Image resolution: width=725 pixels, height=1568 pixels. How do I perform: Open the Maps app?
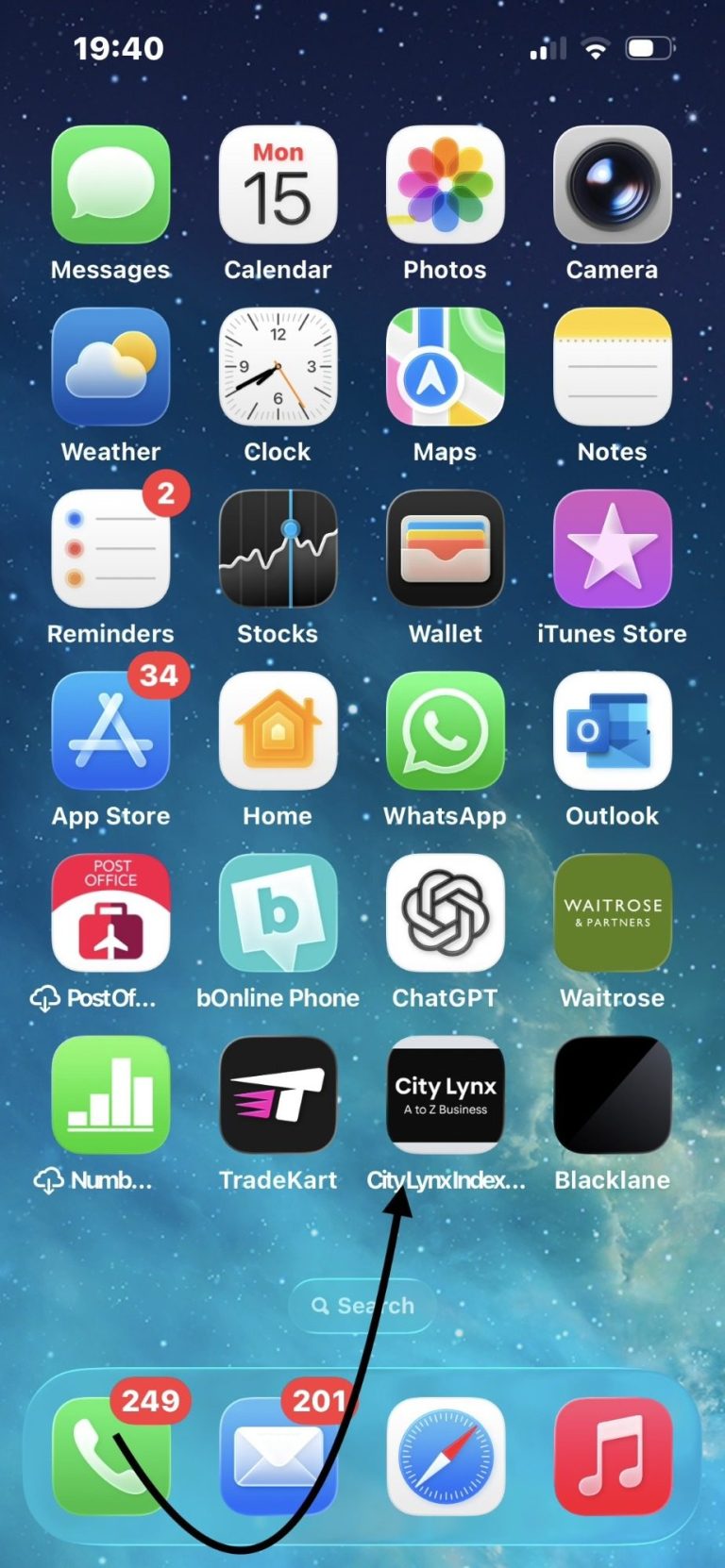click(x=445, y=367)
